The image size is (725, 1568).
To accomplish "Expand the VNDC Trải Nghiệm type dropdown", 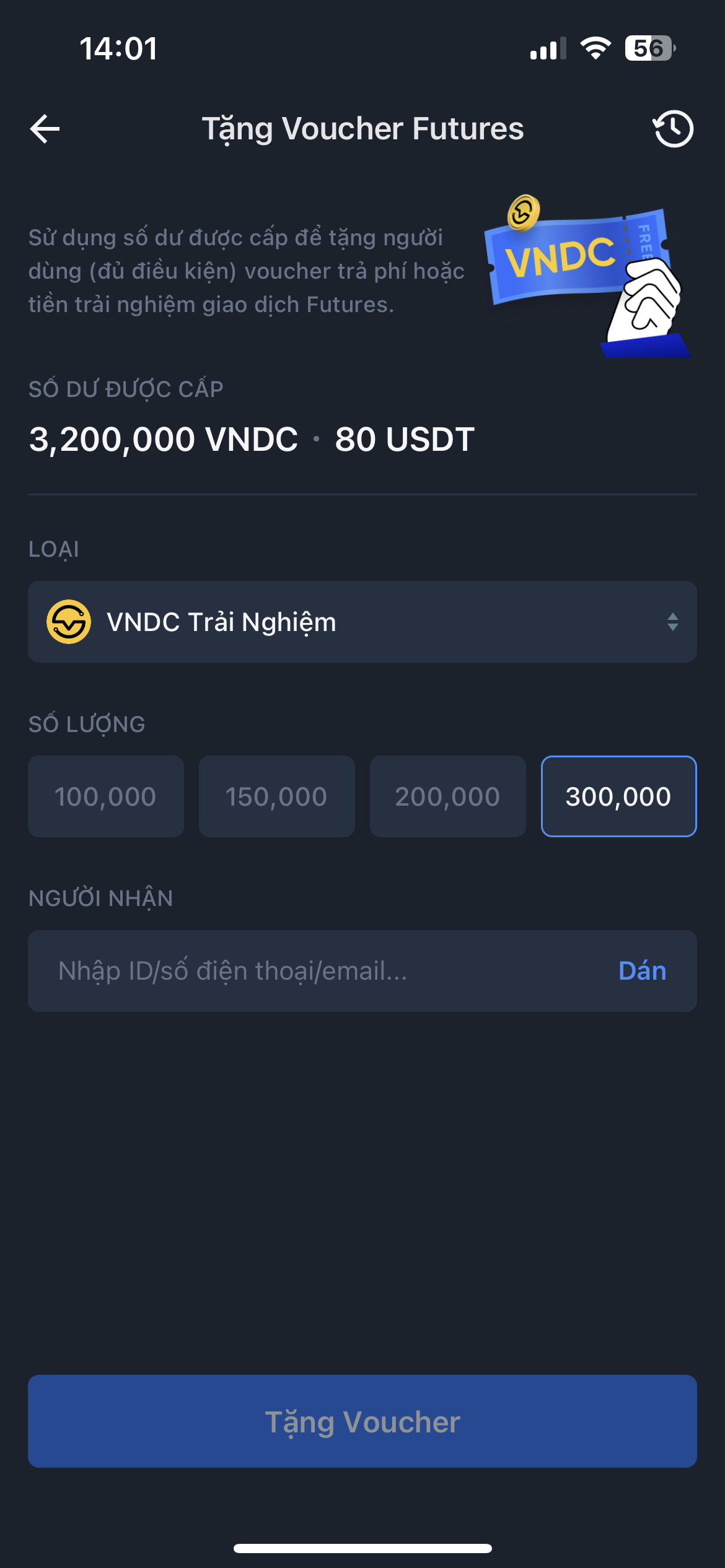I will tap(362, 622).
